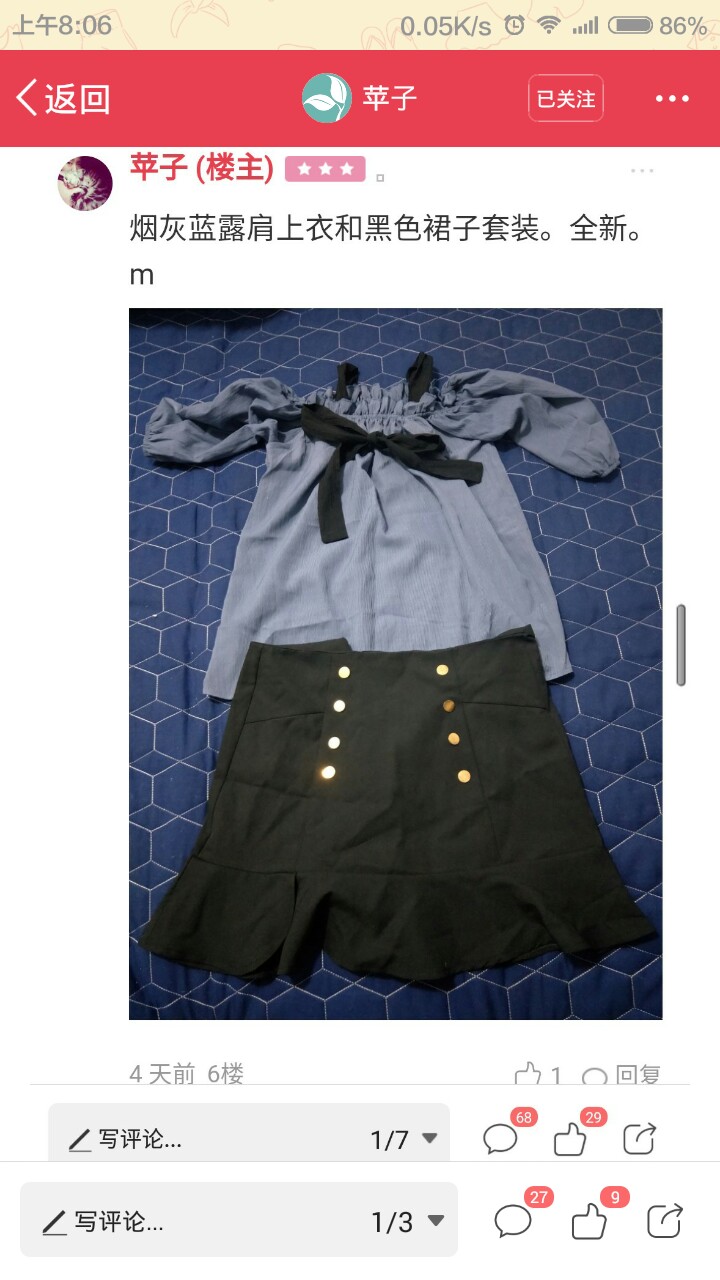
Task: Share using the icon beside 29 likes
Action: [x=639, y=1138]
